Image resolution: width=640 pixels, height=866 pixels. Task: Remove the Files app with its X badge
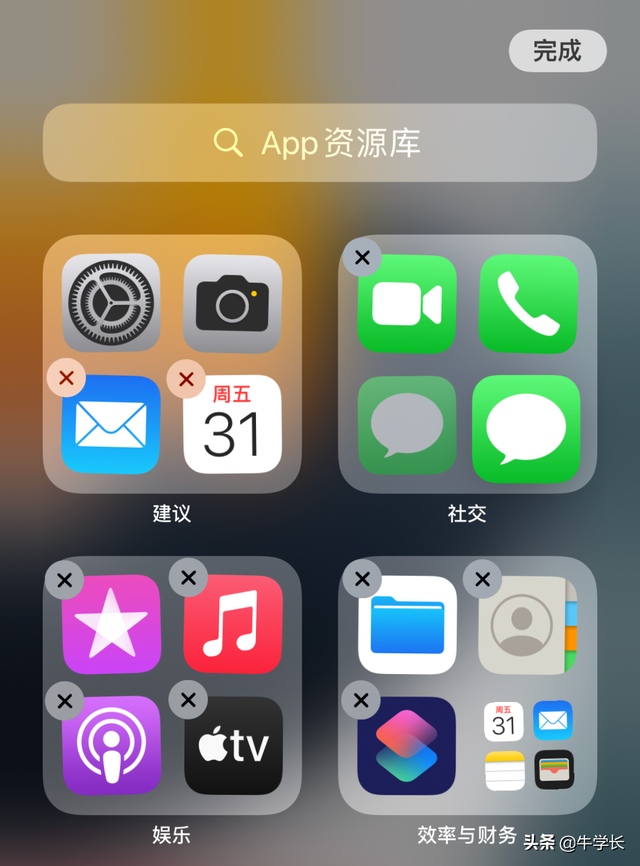(x=362, y=578)
